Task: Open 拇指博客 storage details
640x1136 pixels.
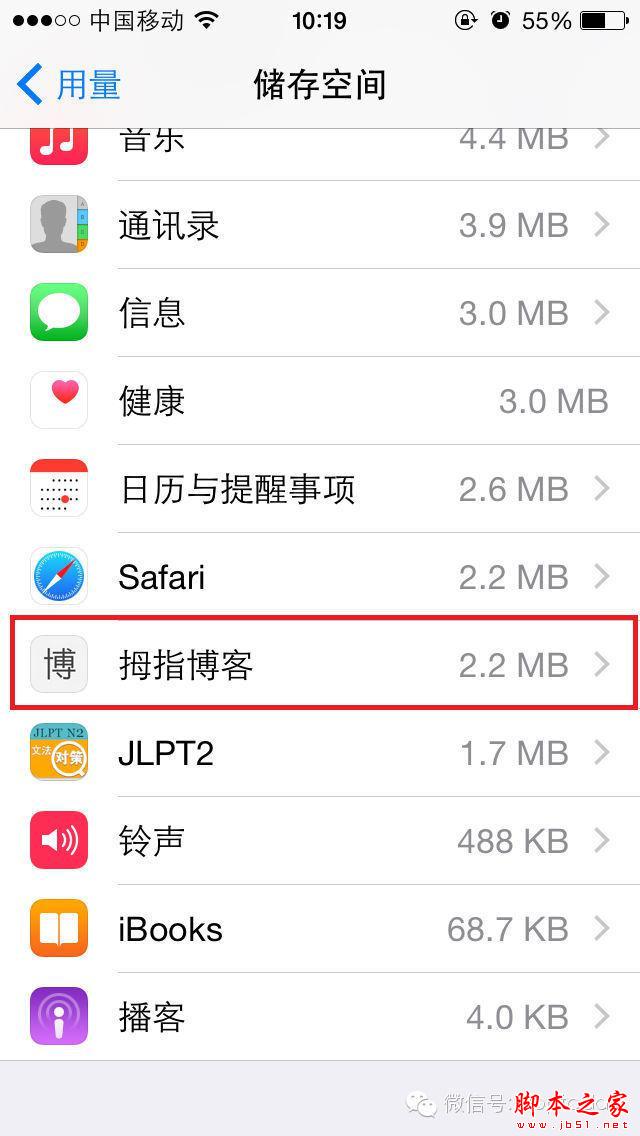Action: 320,665
